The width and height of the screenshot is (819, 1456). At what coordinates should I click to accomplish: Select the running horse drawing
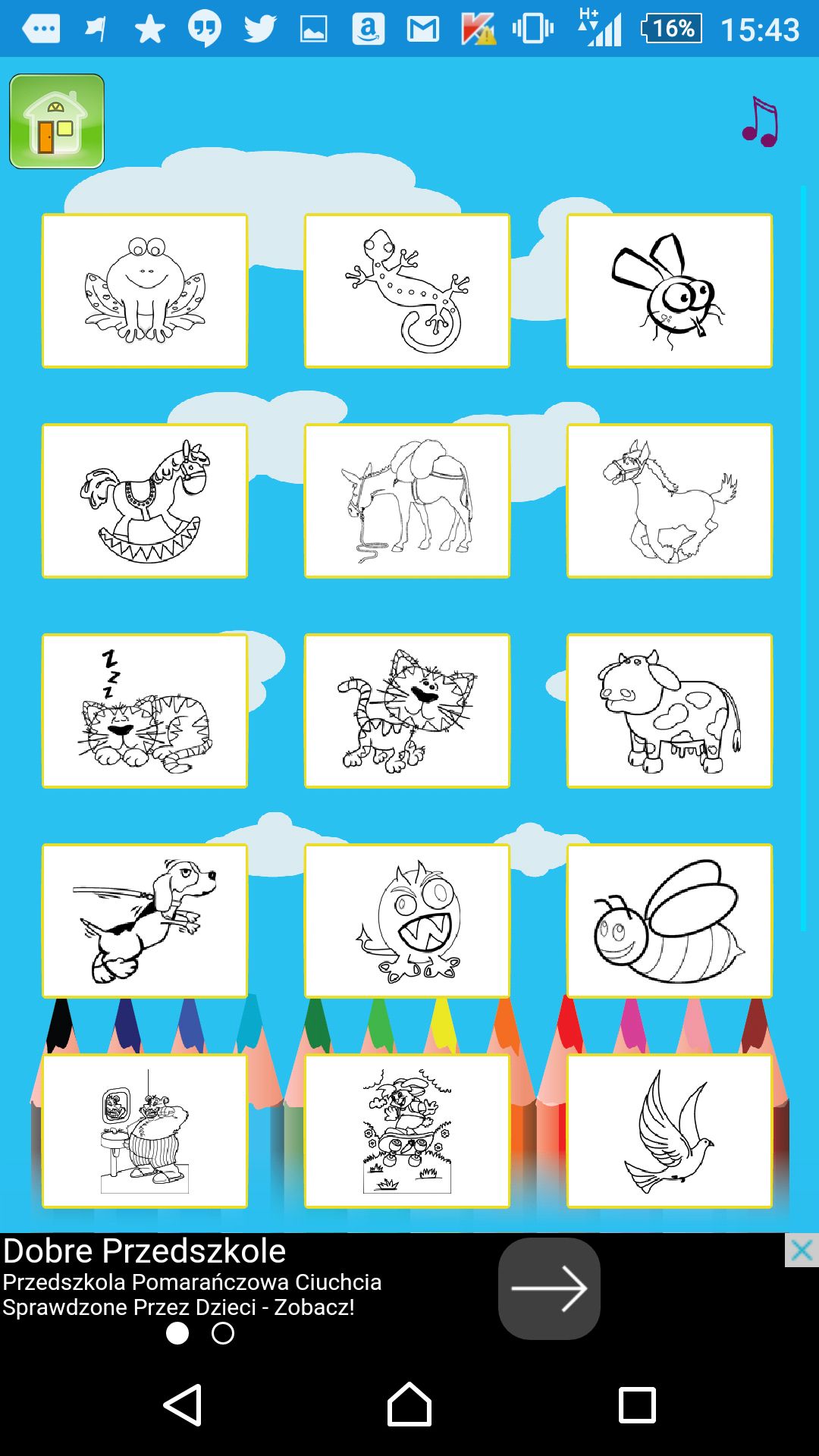click(670, 500)
